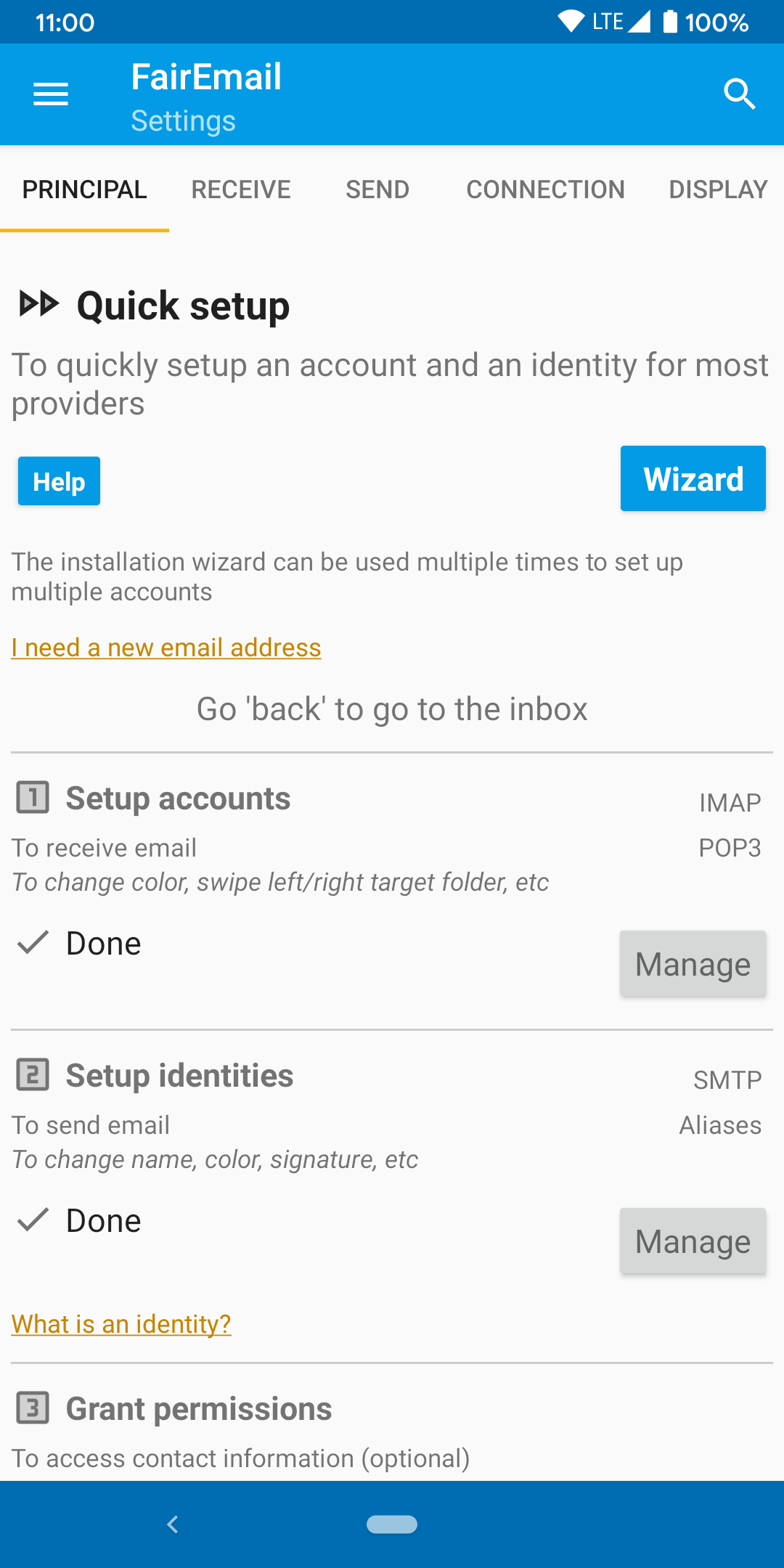
Task: Tap the home pill in navigation bar
Action: (392, 1524)
